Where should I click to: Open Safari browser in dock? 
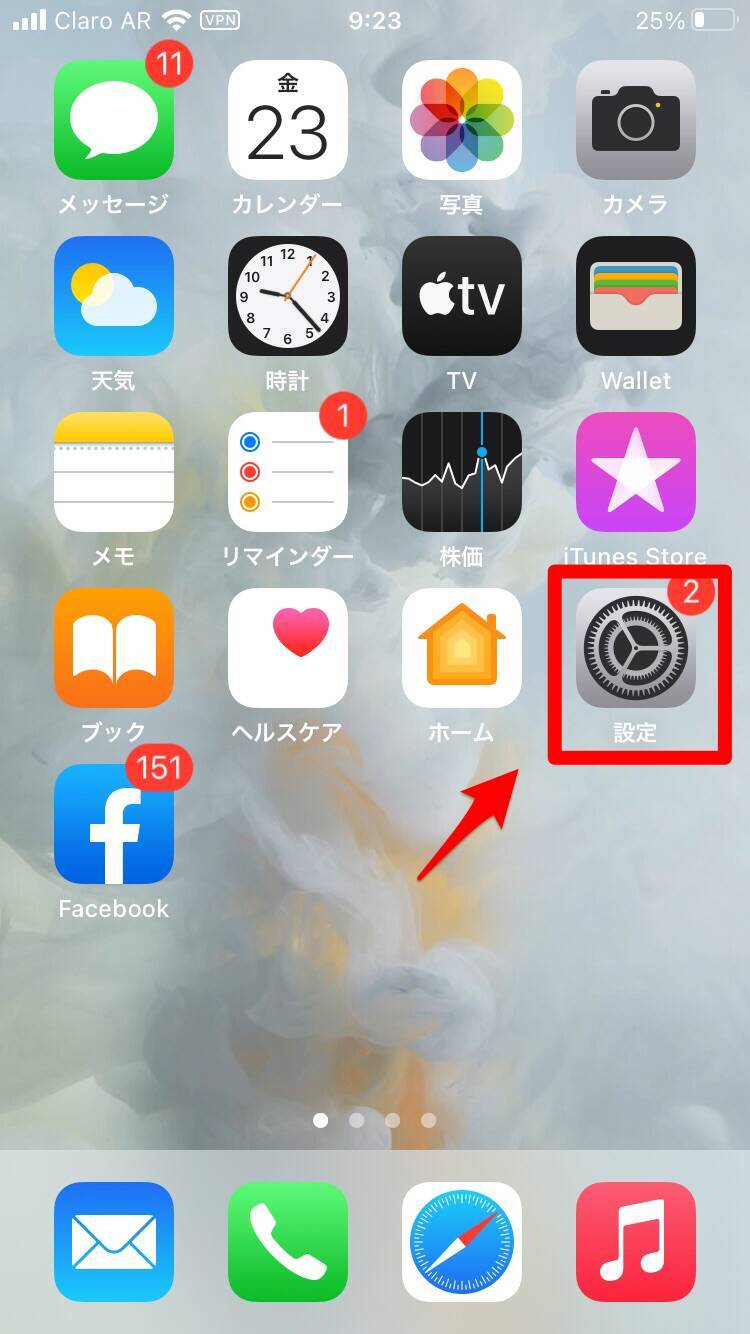(461, 1241)
